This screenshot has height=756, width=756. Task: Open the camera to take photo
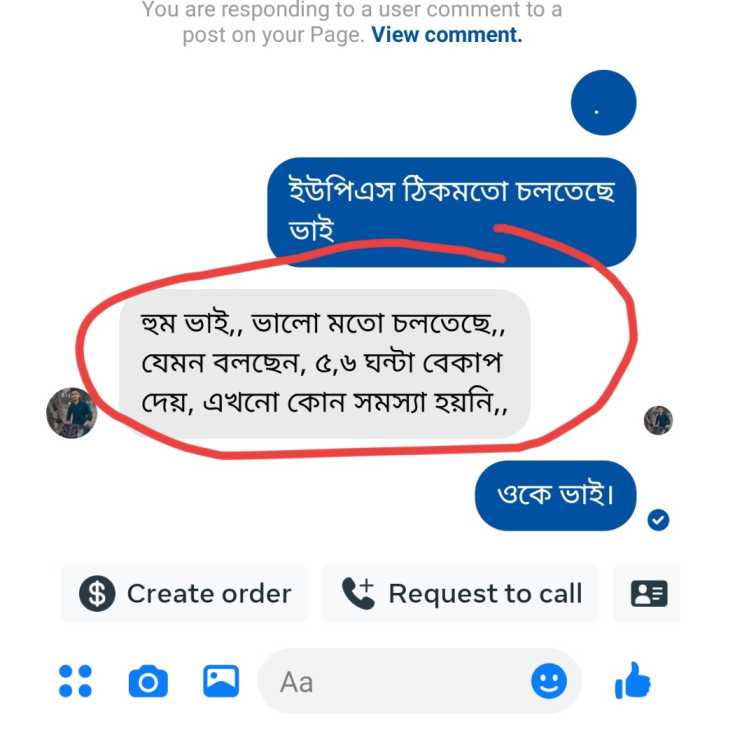click(x=148, y=682)
